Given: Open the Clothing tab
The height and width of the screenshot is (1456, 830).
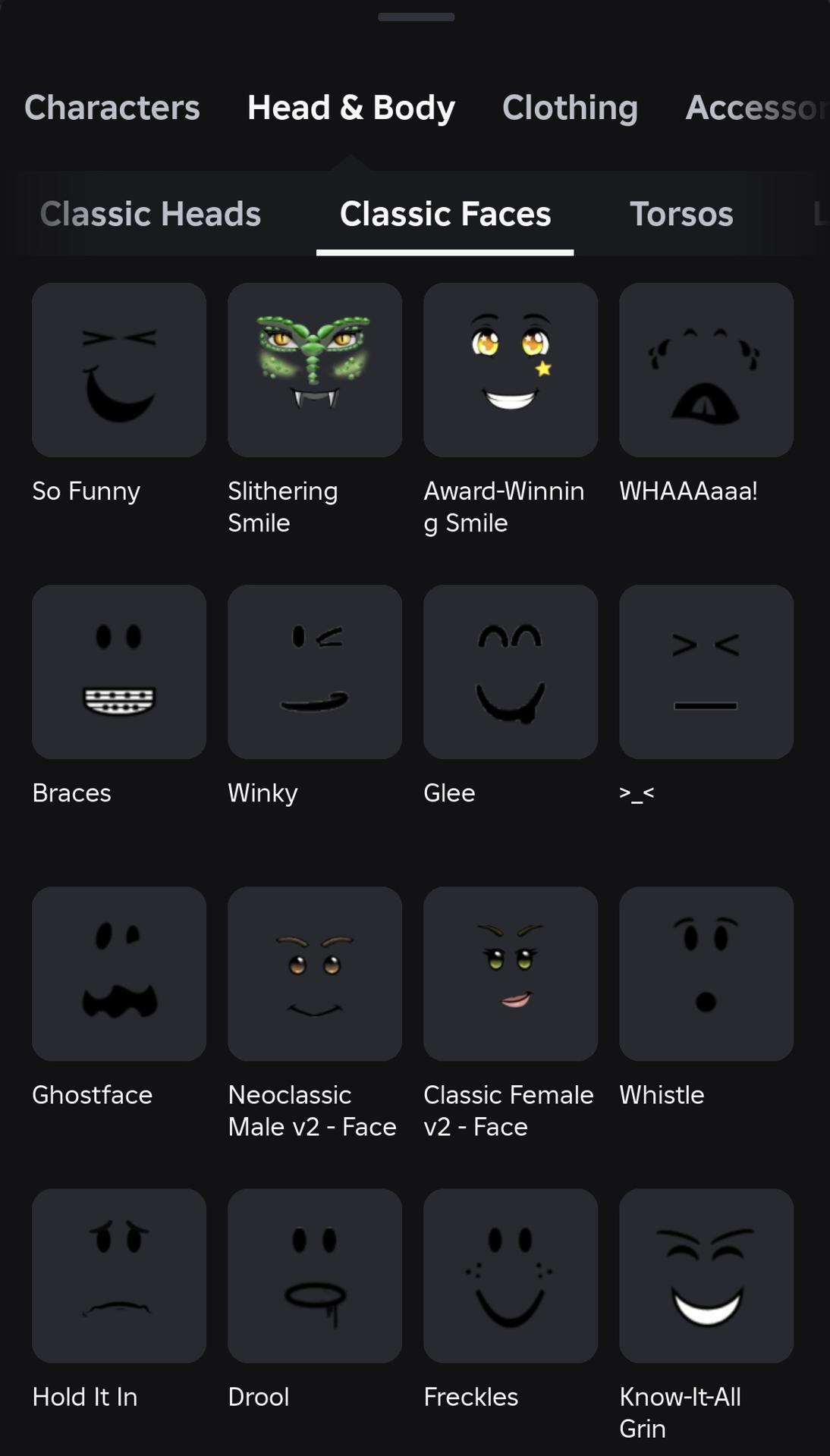Looking at the screenshot, I should tap(570, 108).
